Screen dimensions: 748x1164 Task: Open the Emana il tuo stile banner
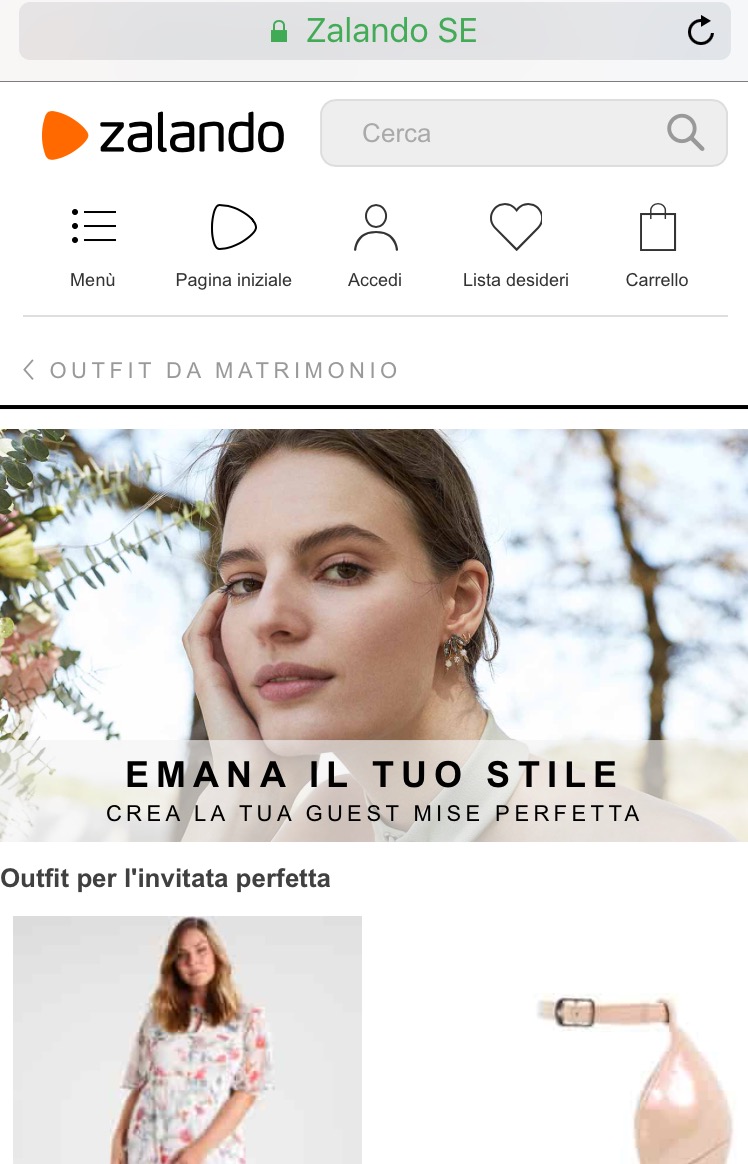click(x=374, y=635)
